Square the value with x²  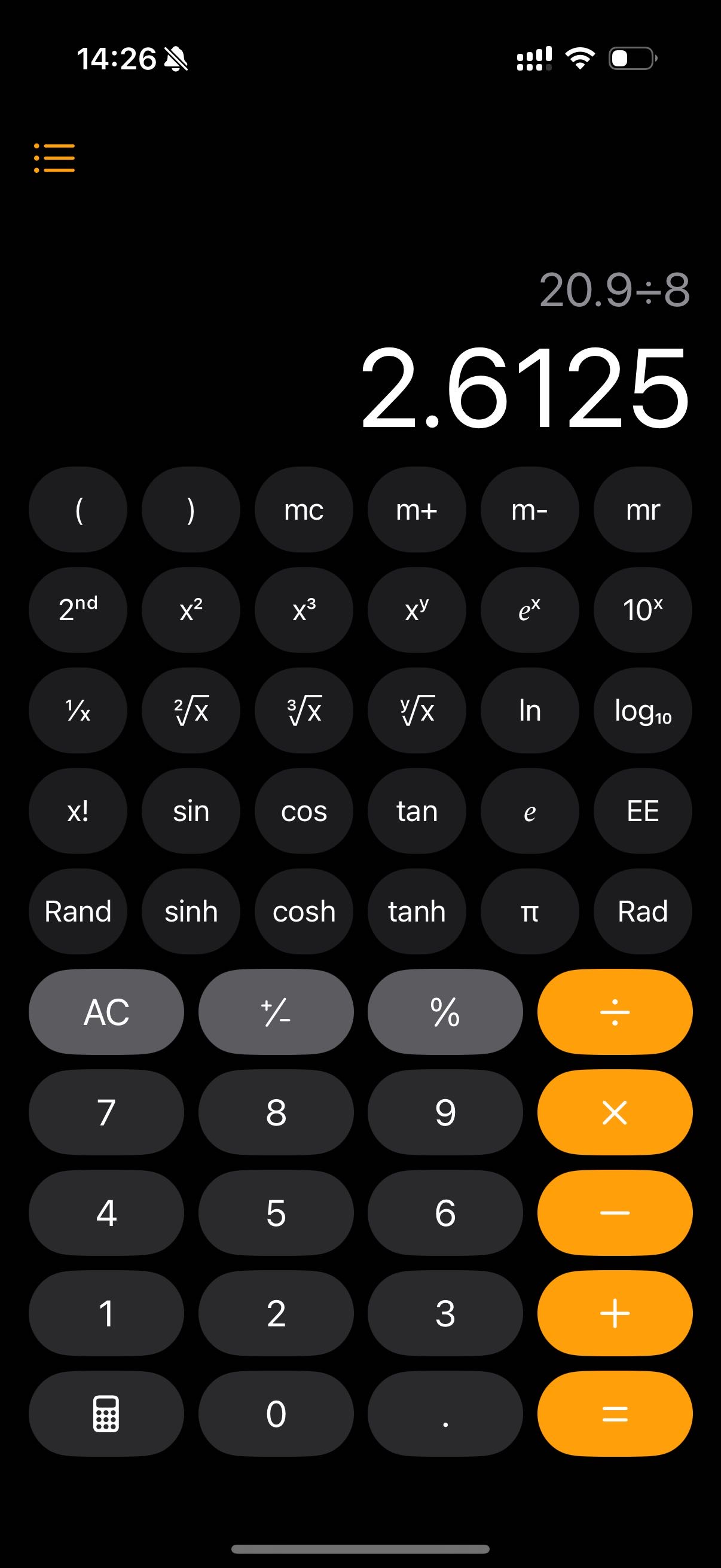pyautogui.click(x=191, y=610)
